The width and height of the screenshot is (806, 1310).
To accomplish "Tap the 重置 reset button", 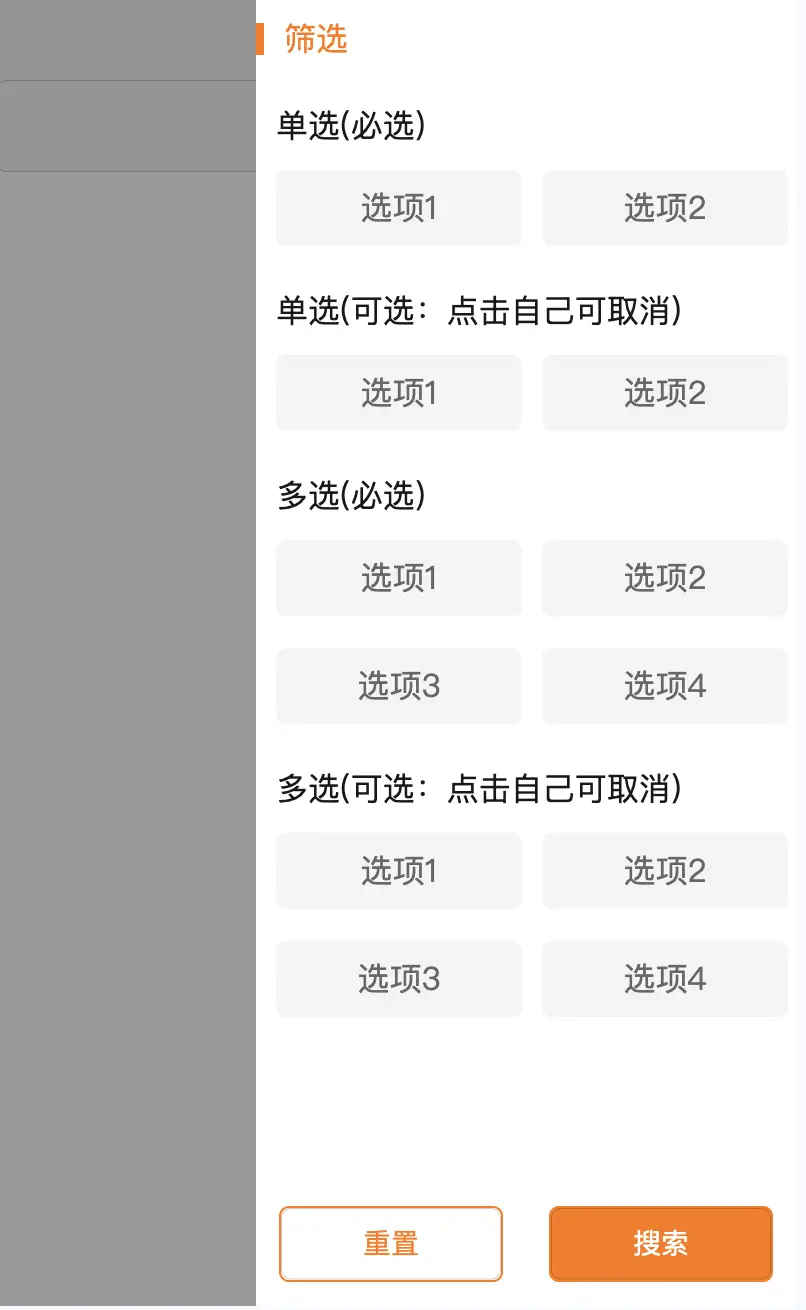I will tap(391, 1244).
